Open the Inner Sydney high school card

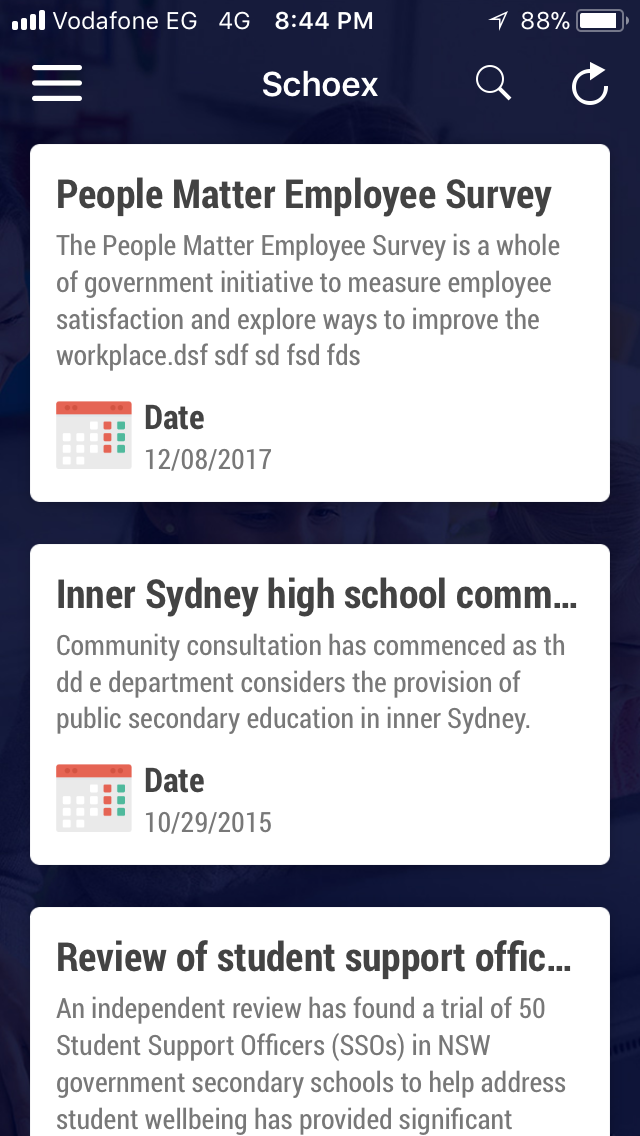320,704
